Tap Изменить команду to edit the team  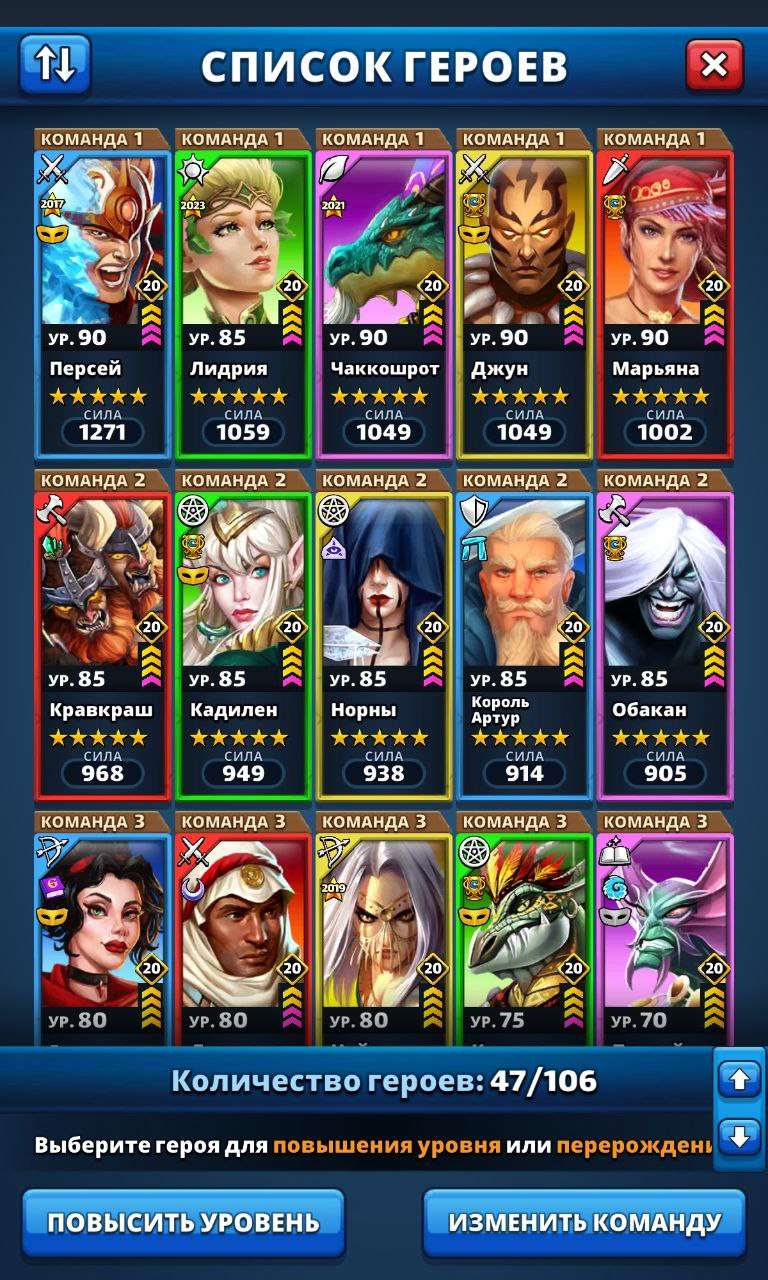(584, 1222)
